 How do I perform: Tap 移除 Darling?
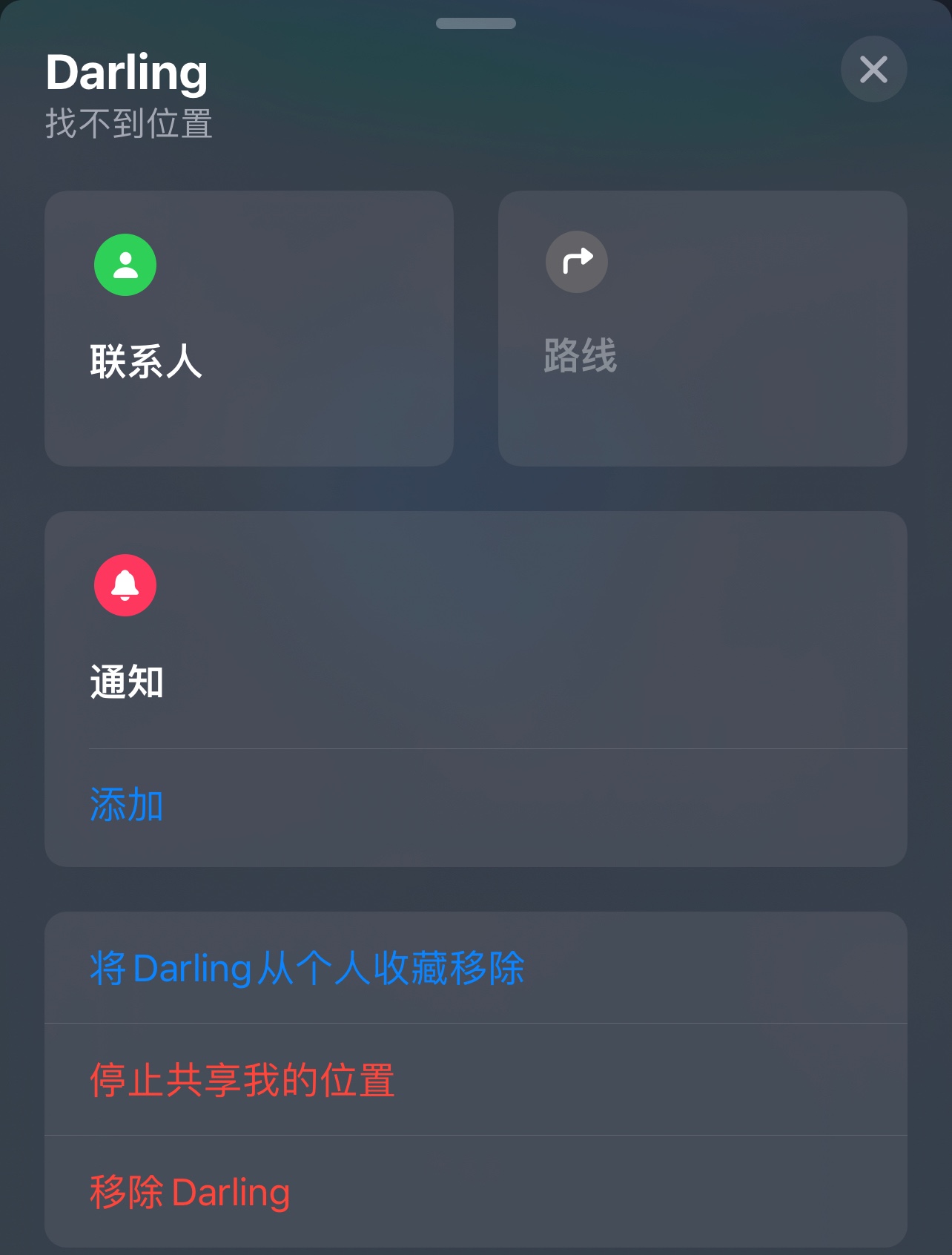coord(190,1192)
